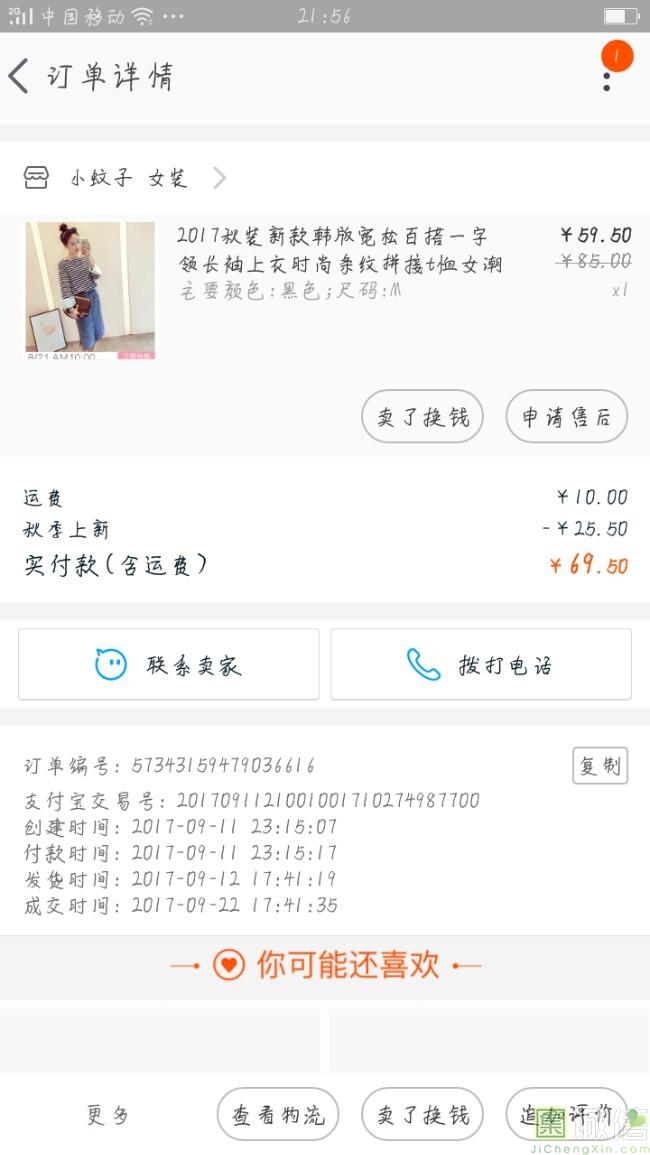Apply for after-sales service 申请售后
650x1155 pixels.
[566, 417]
